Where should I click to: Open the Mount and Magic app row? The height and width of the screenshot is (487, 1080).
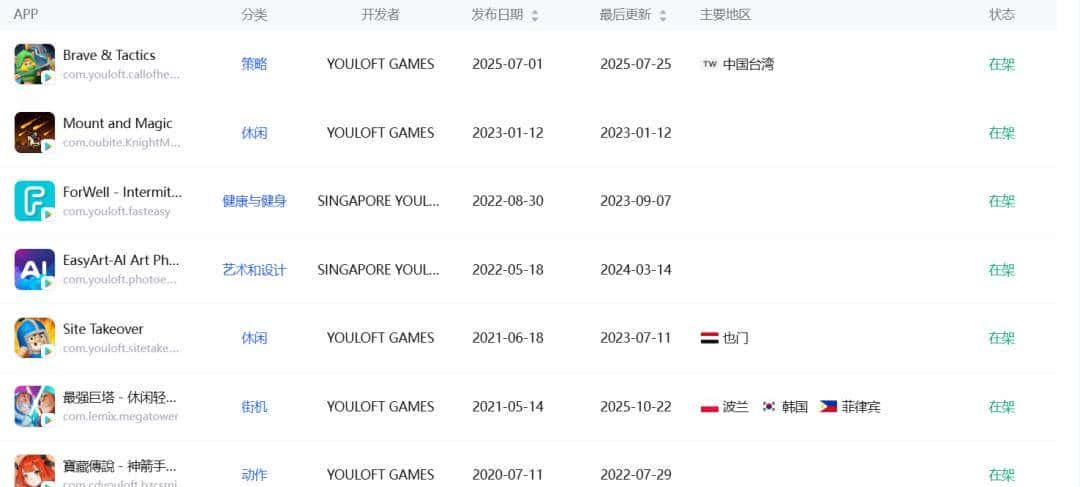[x=117, y=123]
